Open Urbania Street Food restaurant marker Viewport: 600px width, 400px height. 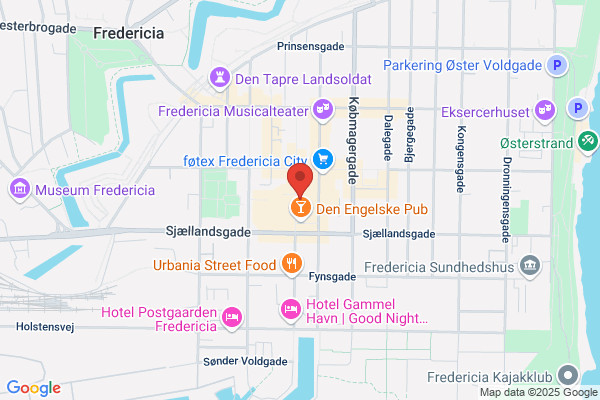(292, 264)
